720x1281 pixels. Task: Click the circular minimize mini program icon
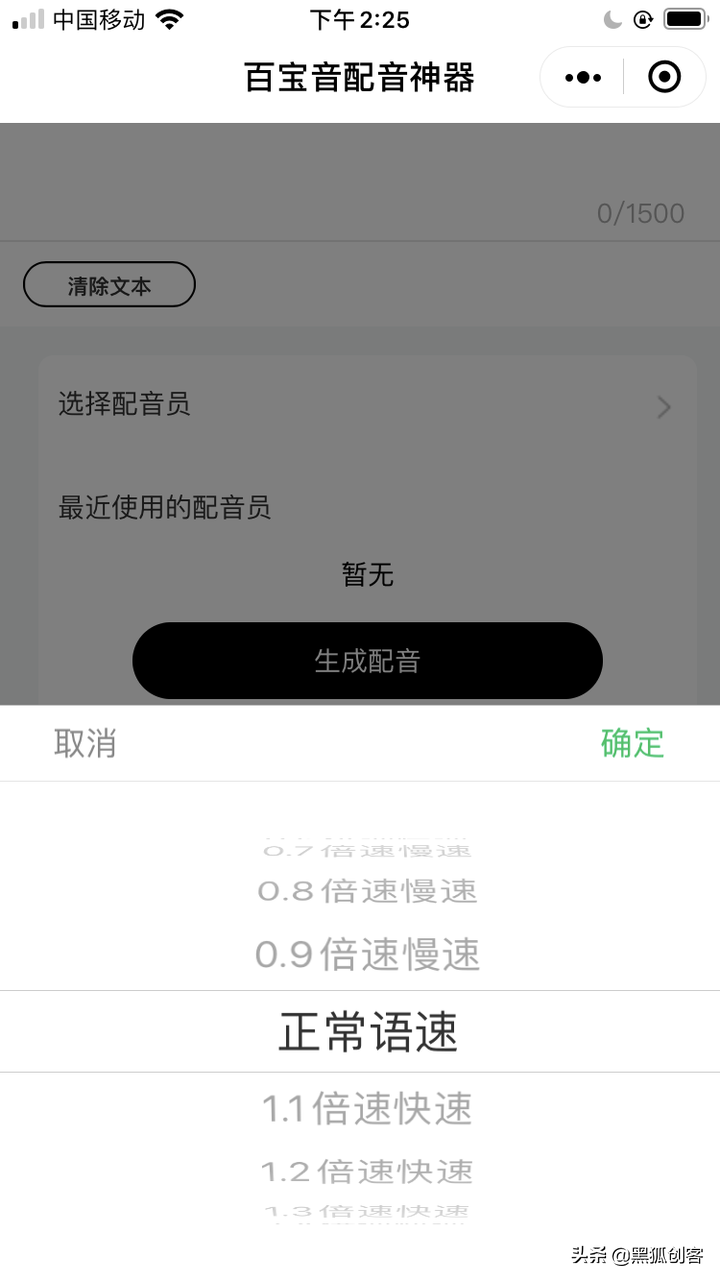click(x=663, y=76)
